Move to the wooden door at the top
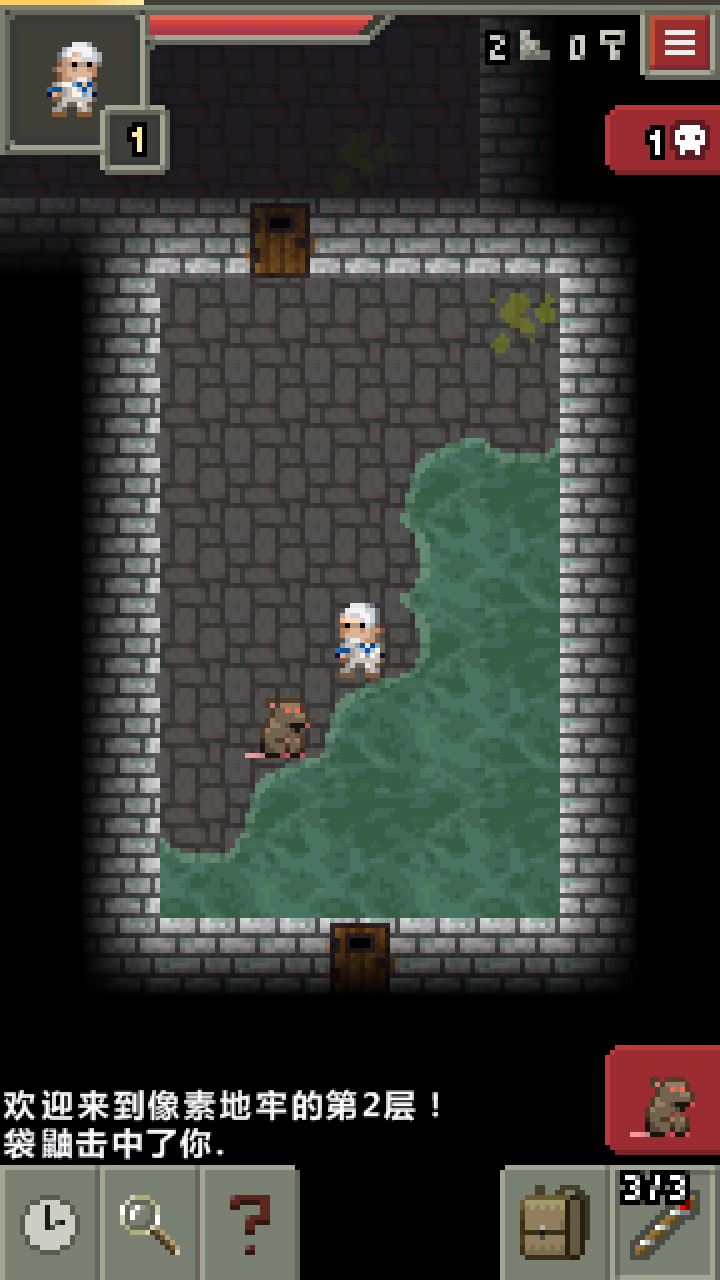The height and width of the screenshot is (1280, 720). point(280,239)
